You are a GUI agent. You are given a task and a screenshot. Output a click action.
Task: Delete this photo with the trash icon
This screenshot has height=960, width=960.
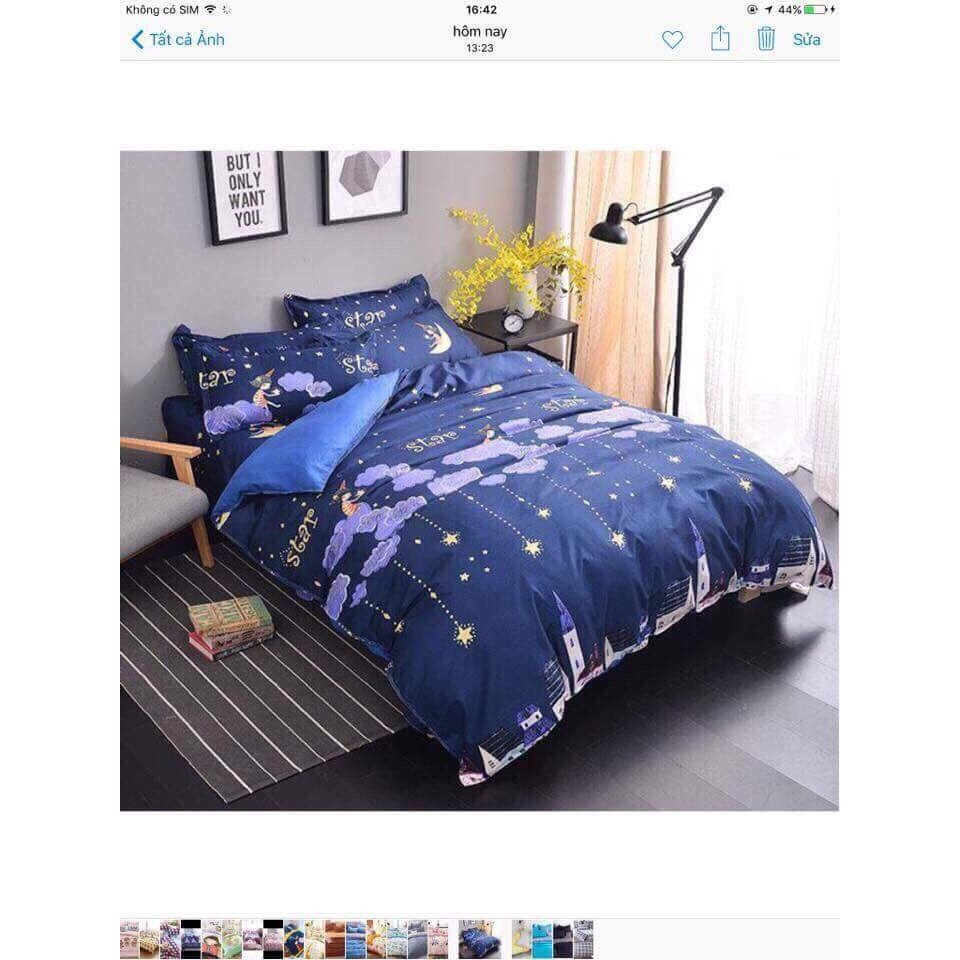click(766, 39)
